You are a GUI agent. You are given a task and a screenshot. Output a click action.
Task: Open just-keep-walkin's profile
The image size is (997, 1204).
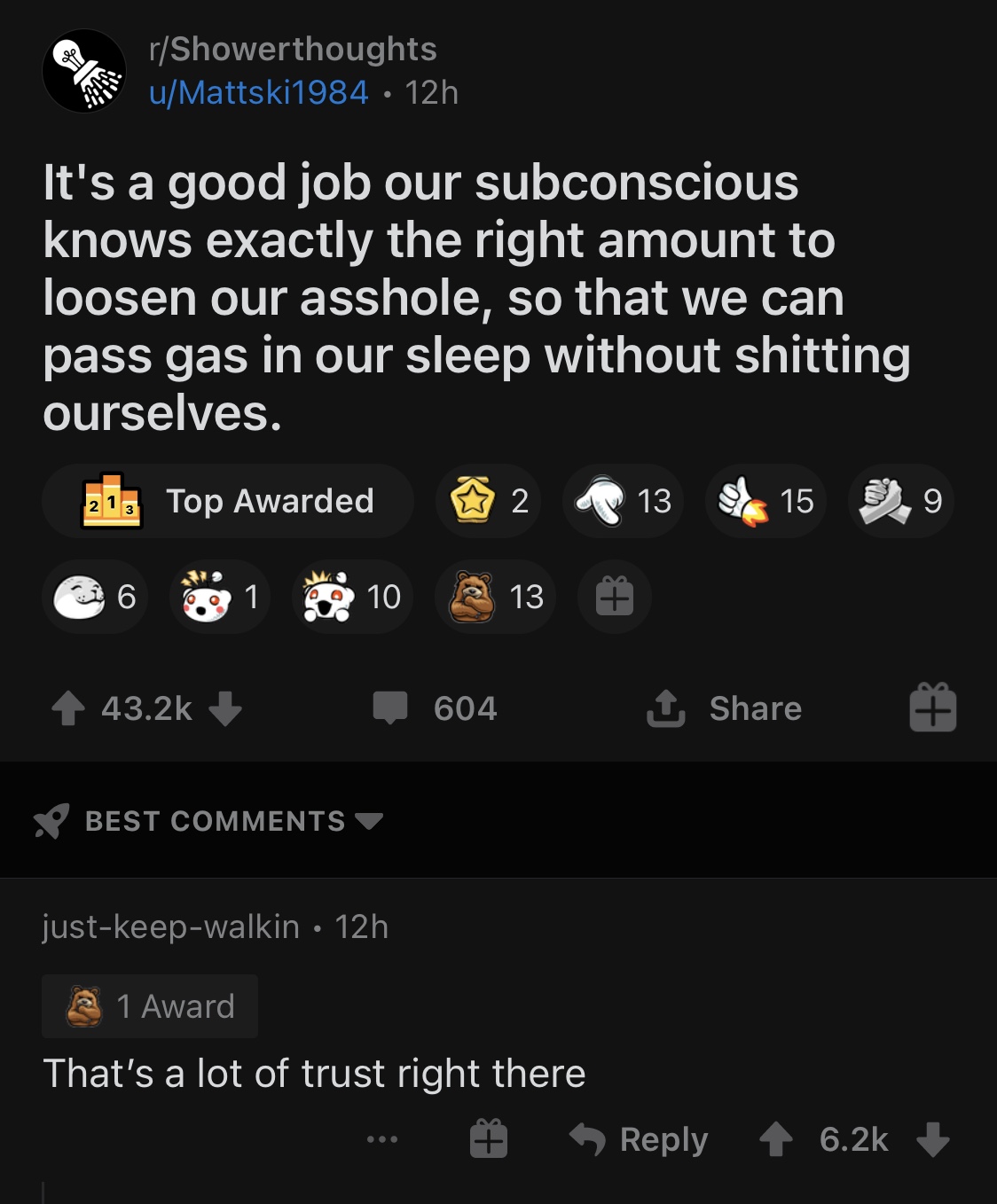point(170,926)
